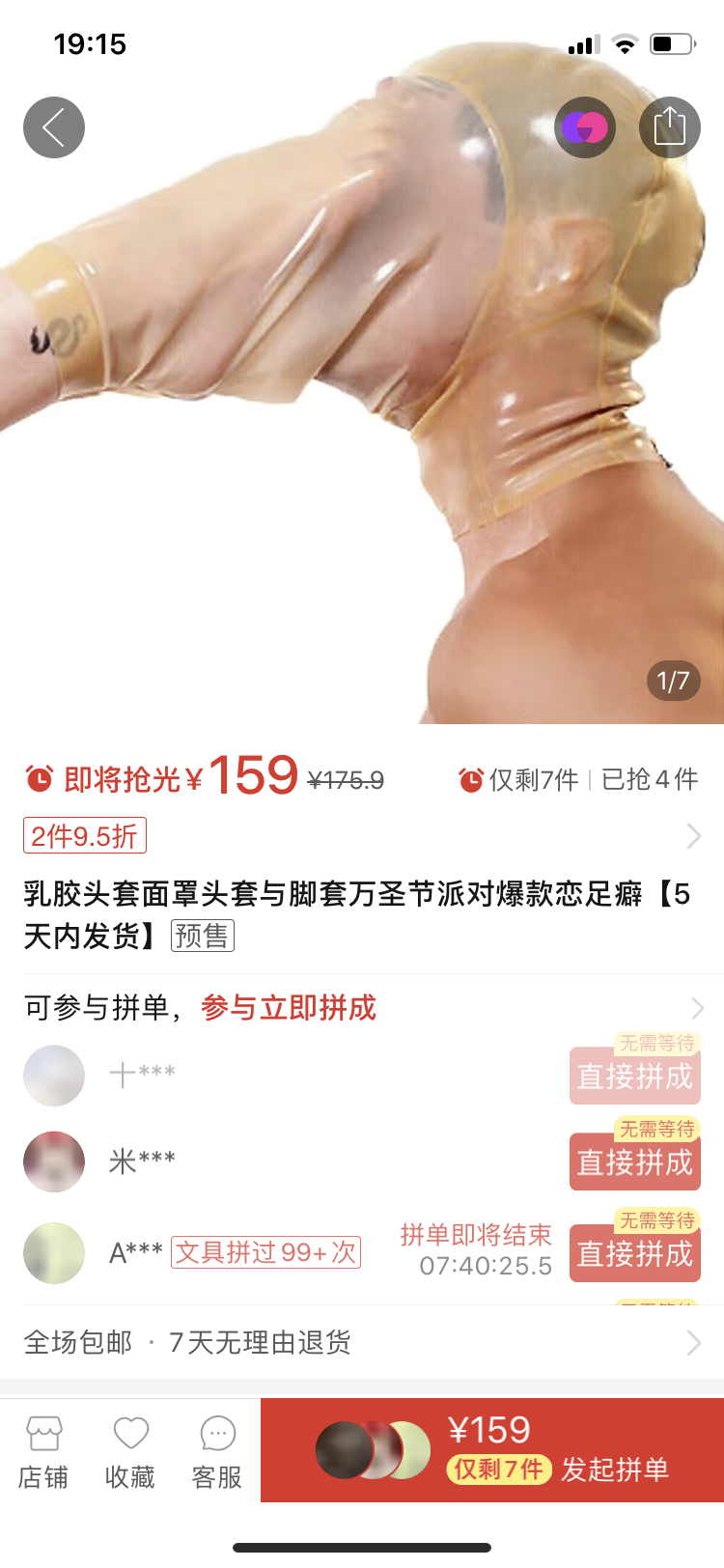Join 米***'s group via 直接拼成
Screen dimensions: 724x1568
(634, 1162)
